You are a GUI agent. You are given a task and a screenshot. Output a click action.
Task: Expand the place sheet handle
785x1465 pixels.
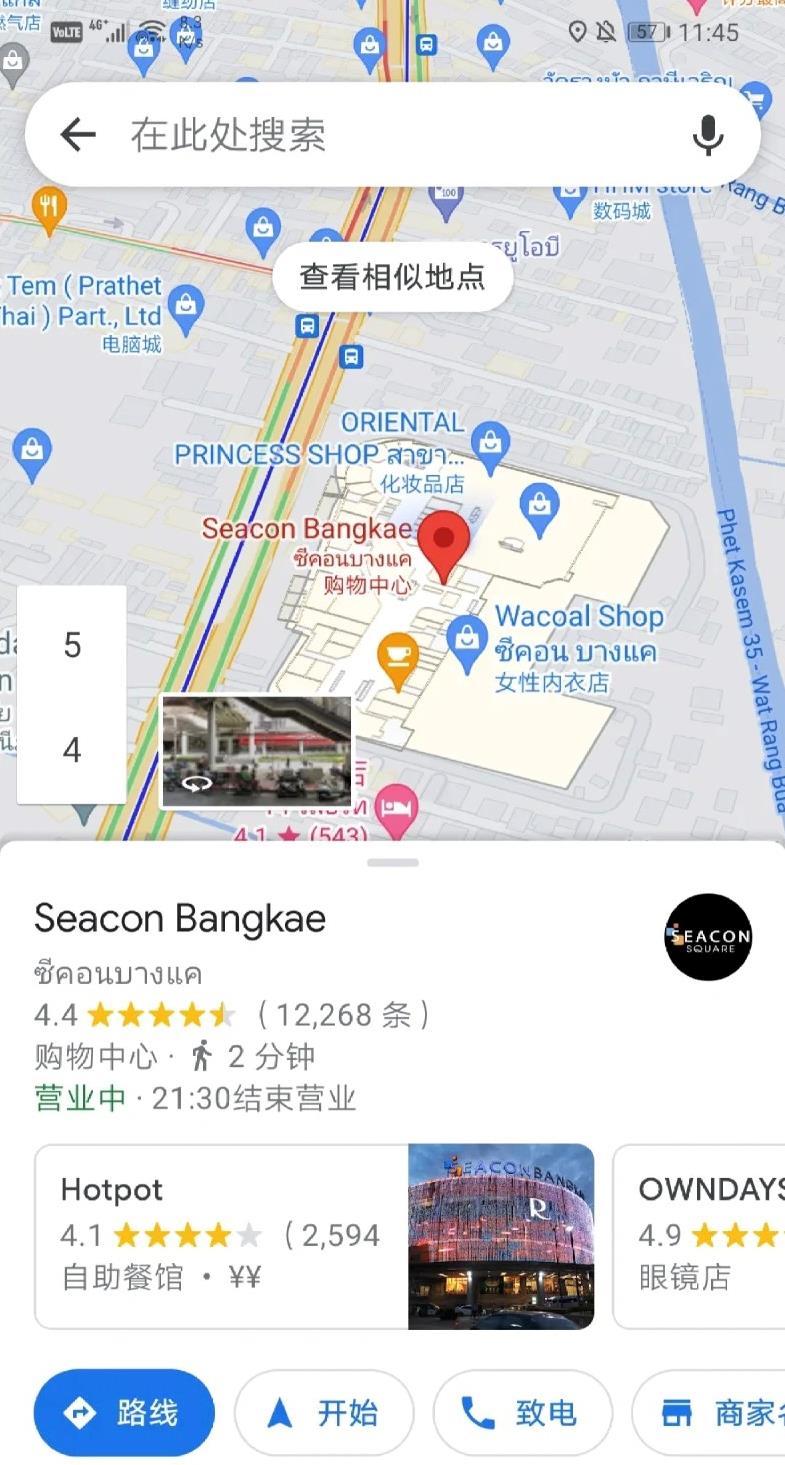[x=392, y=862]
